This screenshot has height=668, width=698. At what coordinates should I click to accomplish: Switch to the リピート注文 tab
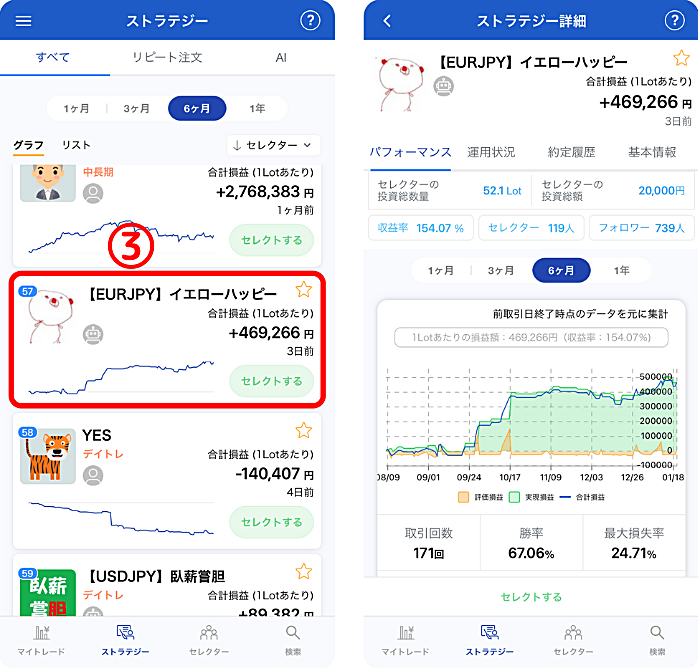point(167,58)
